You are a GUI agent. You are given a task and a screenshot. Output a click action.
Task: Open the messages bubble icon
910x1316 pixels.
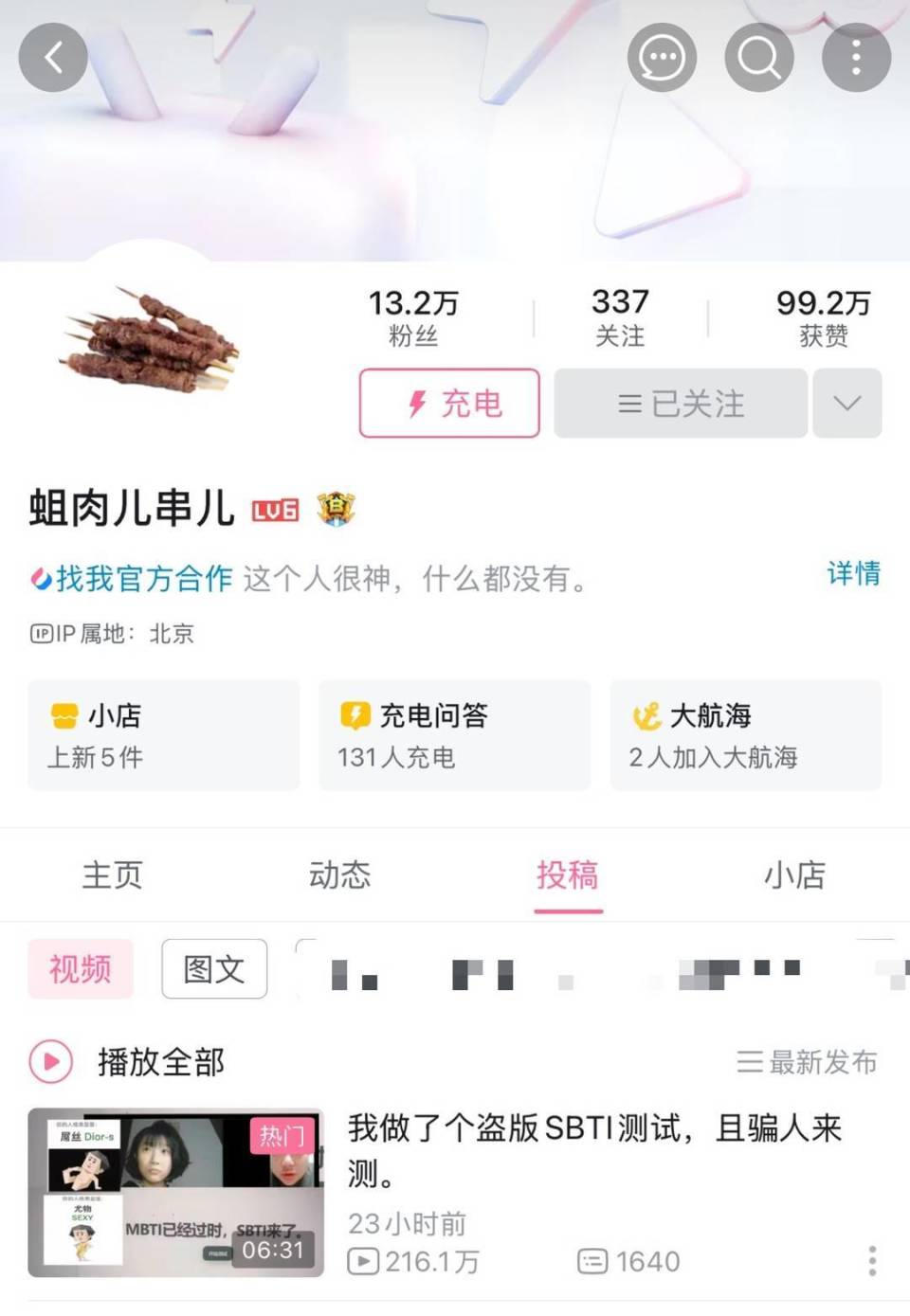(x=663, y=57)
